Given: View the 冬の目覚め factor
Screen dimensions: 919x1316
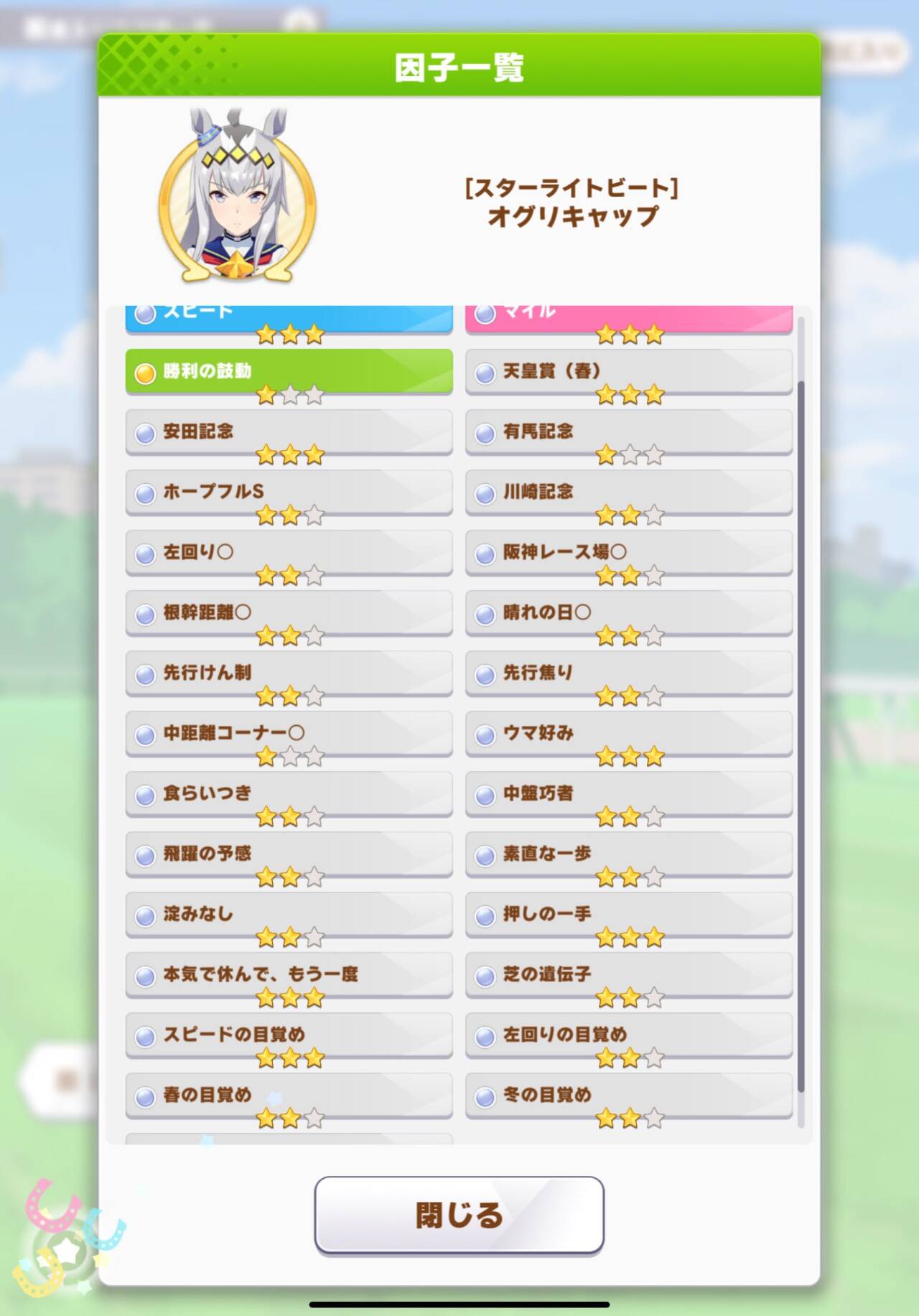Looking at the screenshot, I should pos(629,1095).
